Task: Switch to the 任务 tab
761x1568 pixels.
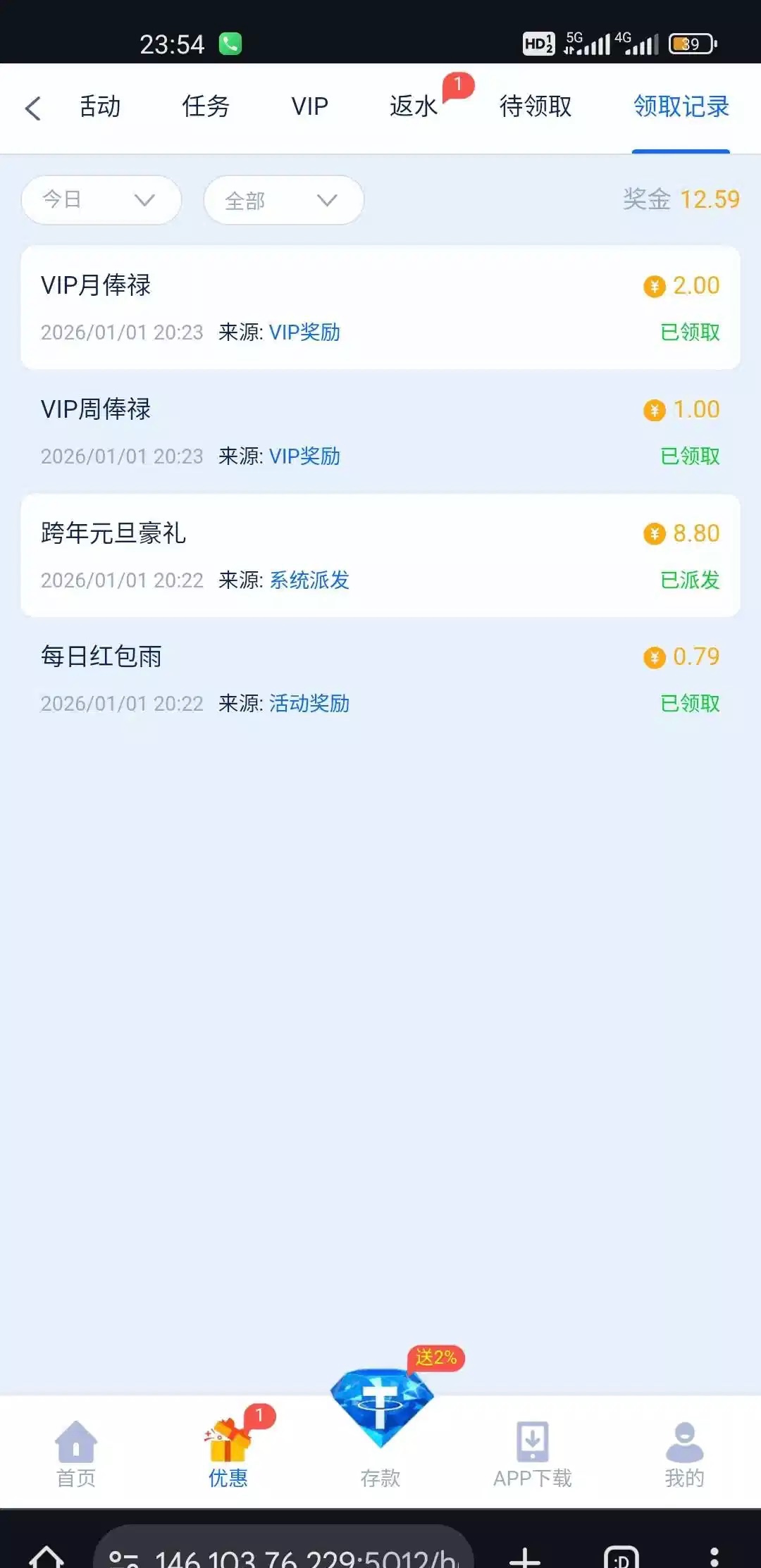Action: [x=206, y=106]
